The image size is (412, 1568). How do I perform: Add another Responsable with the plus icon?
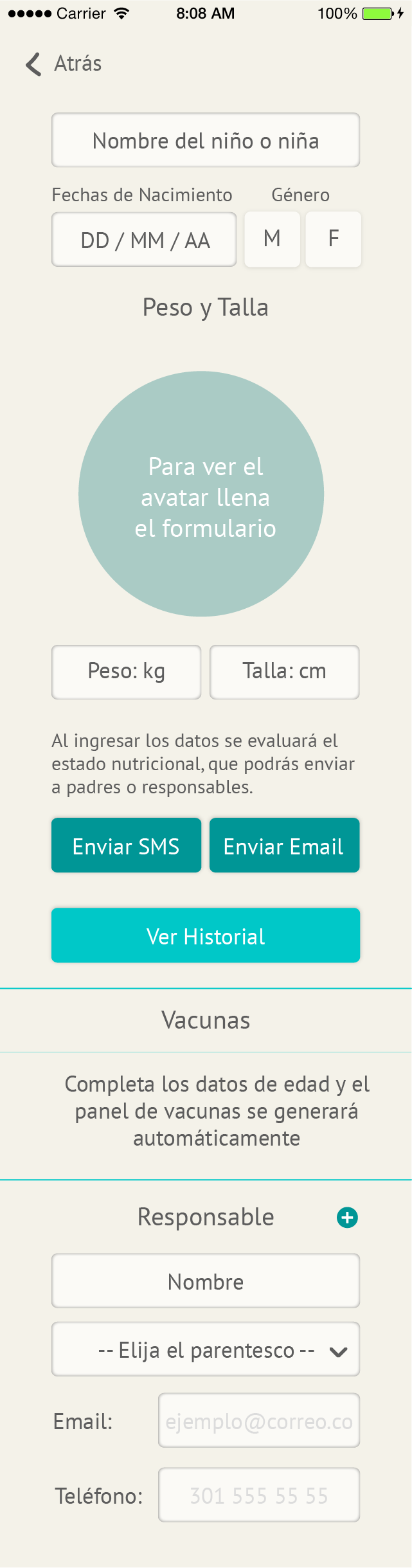pyautogui.click(x=347, y=1217)
